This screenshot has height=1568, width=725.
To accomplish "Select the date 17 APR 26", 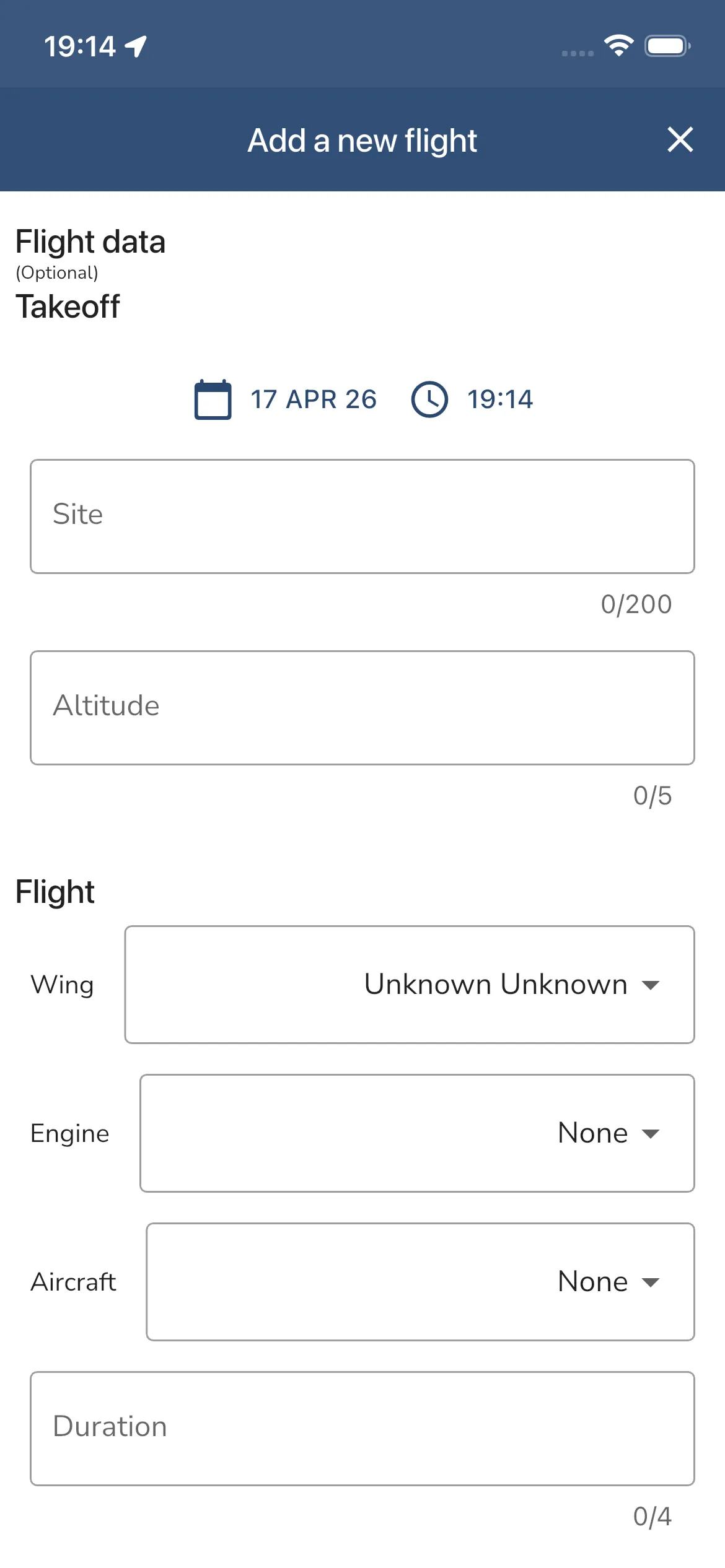I will 314,399.
